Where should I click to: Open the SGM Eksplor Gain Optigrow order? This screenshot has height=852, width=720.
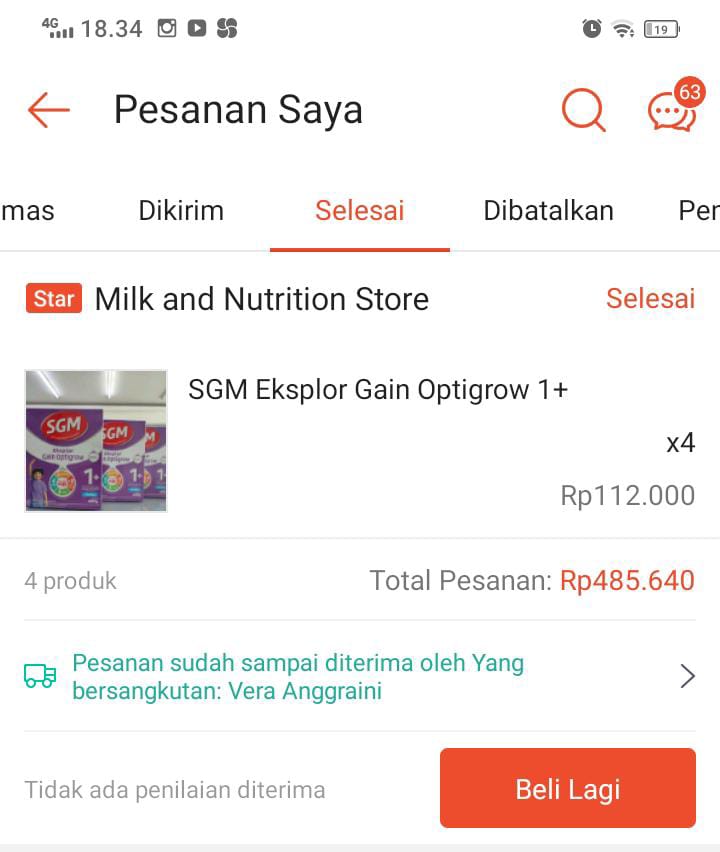[378, 390]
